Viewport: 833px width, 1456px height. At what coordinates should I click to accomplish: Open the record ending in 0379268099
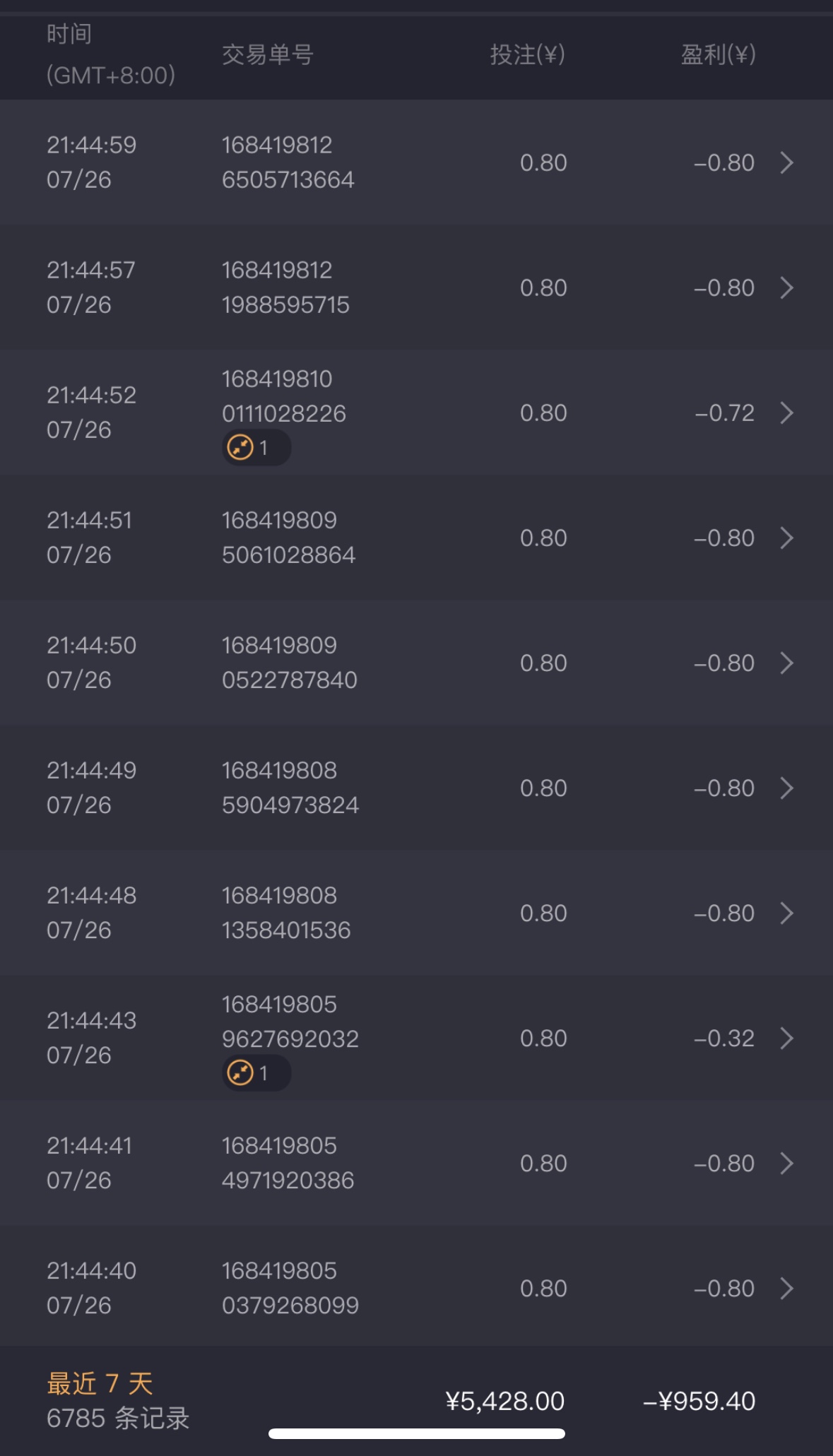pyautogui.click(x=417, y=1288)
